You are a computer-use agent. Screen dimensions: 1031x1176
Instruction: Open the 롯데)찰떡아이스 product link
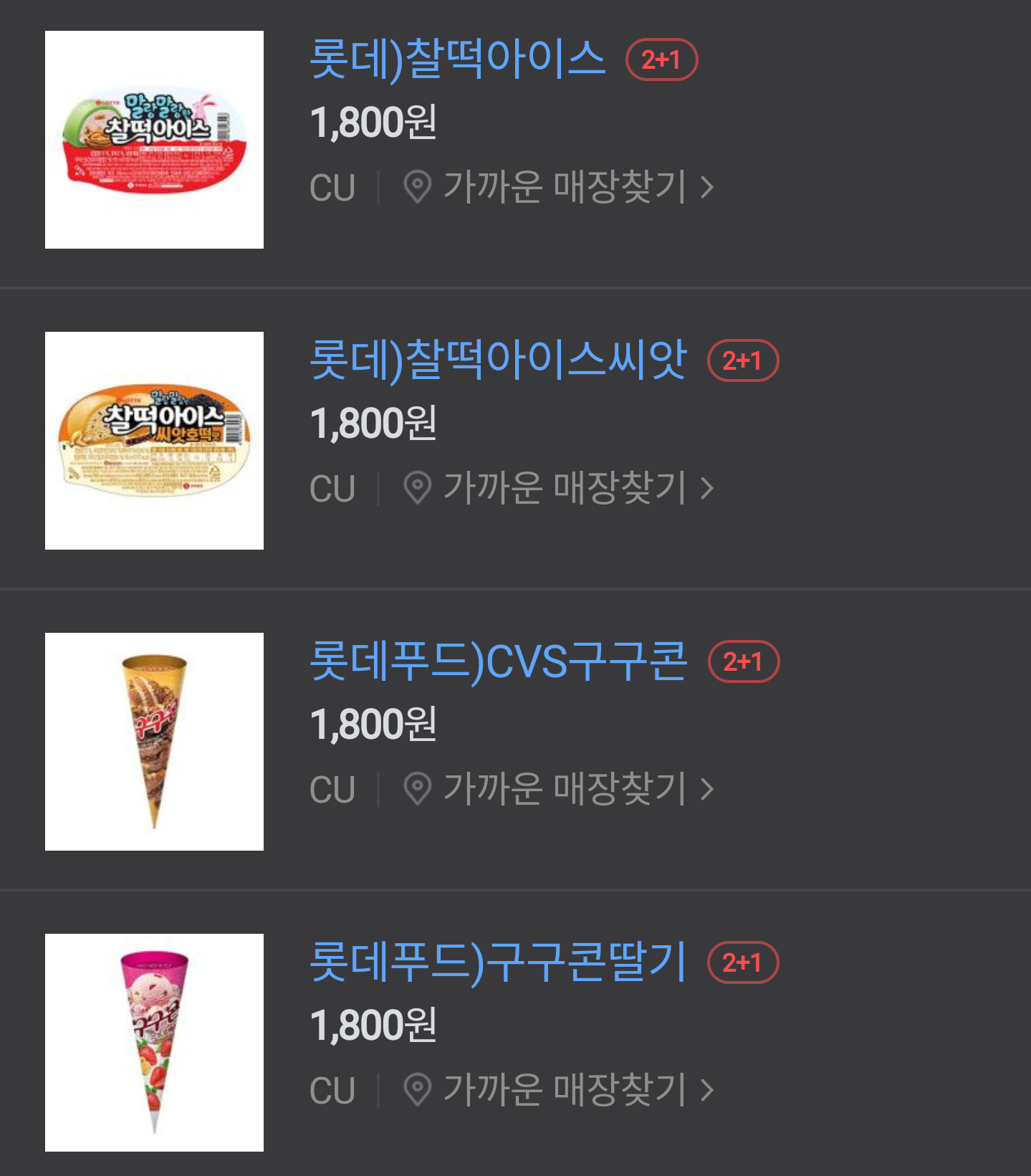click(458, 59)
